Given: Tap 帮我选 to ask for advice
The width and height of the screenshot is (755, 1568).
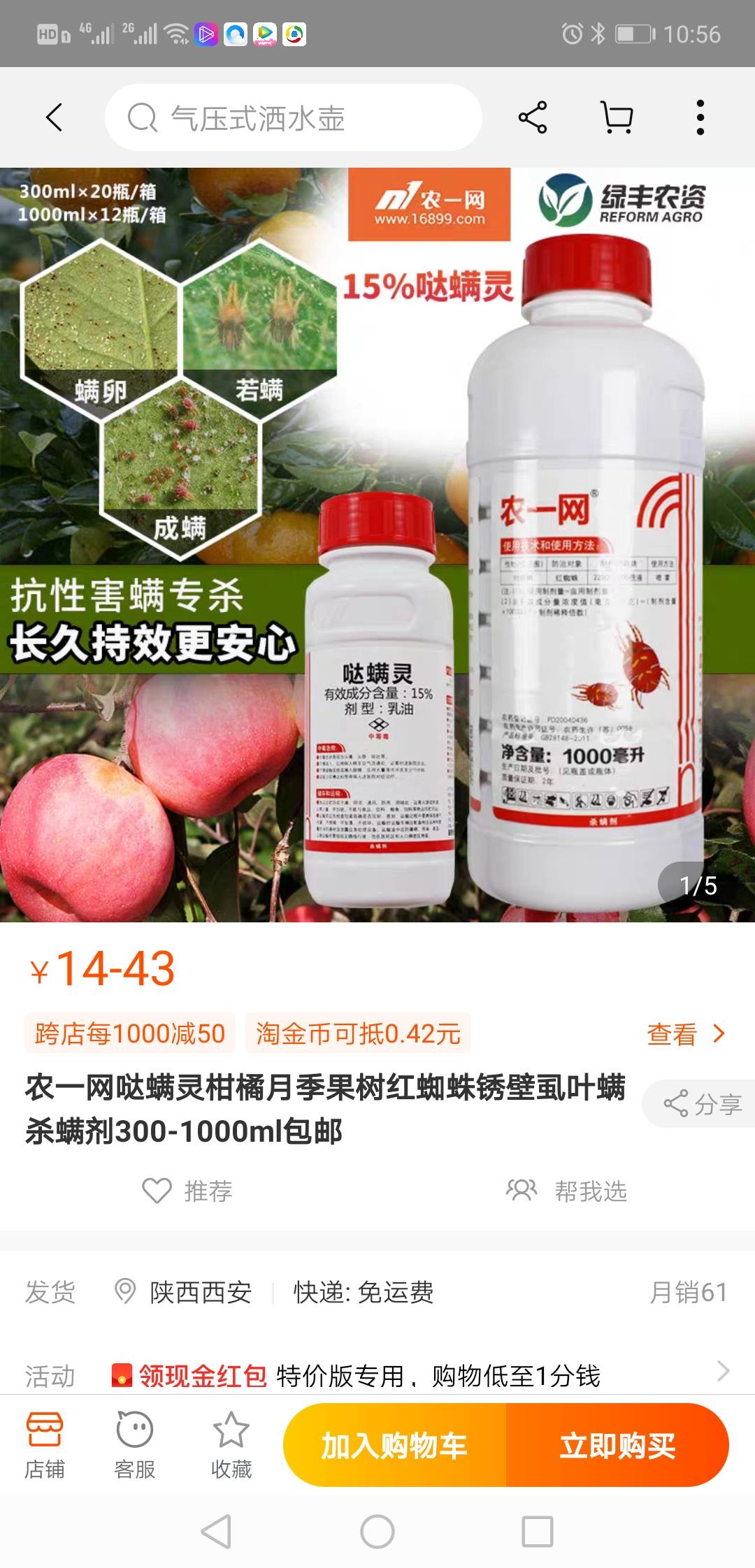Looking at the screenshot, I should [x=567, y=1191].
